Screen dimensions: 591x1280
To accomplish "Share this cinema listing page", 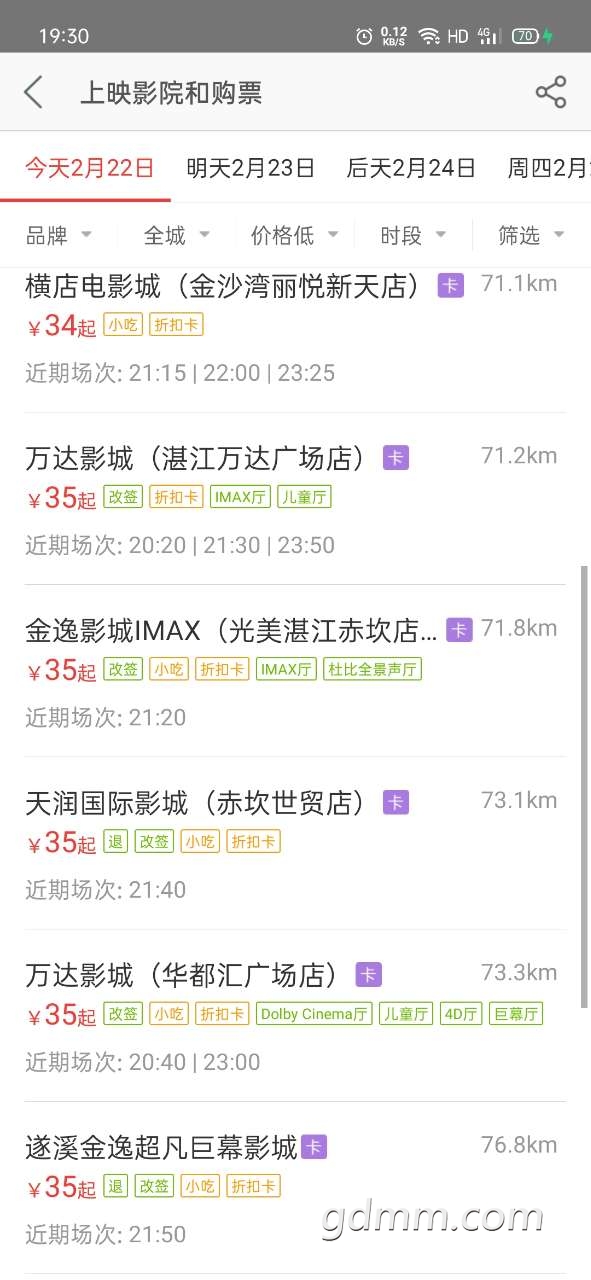I will (x=551, y=92).
